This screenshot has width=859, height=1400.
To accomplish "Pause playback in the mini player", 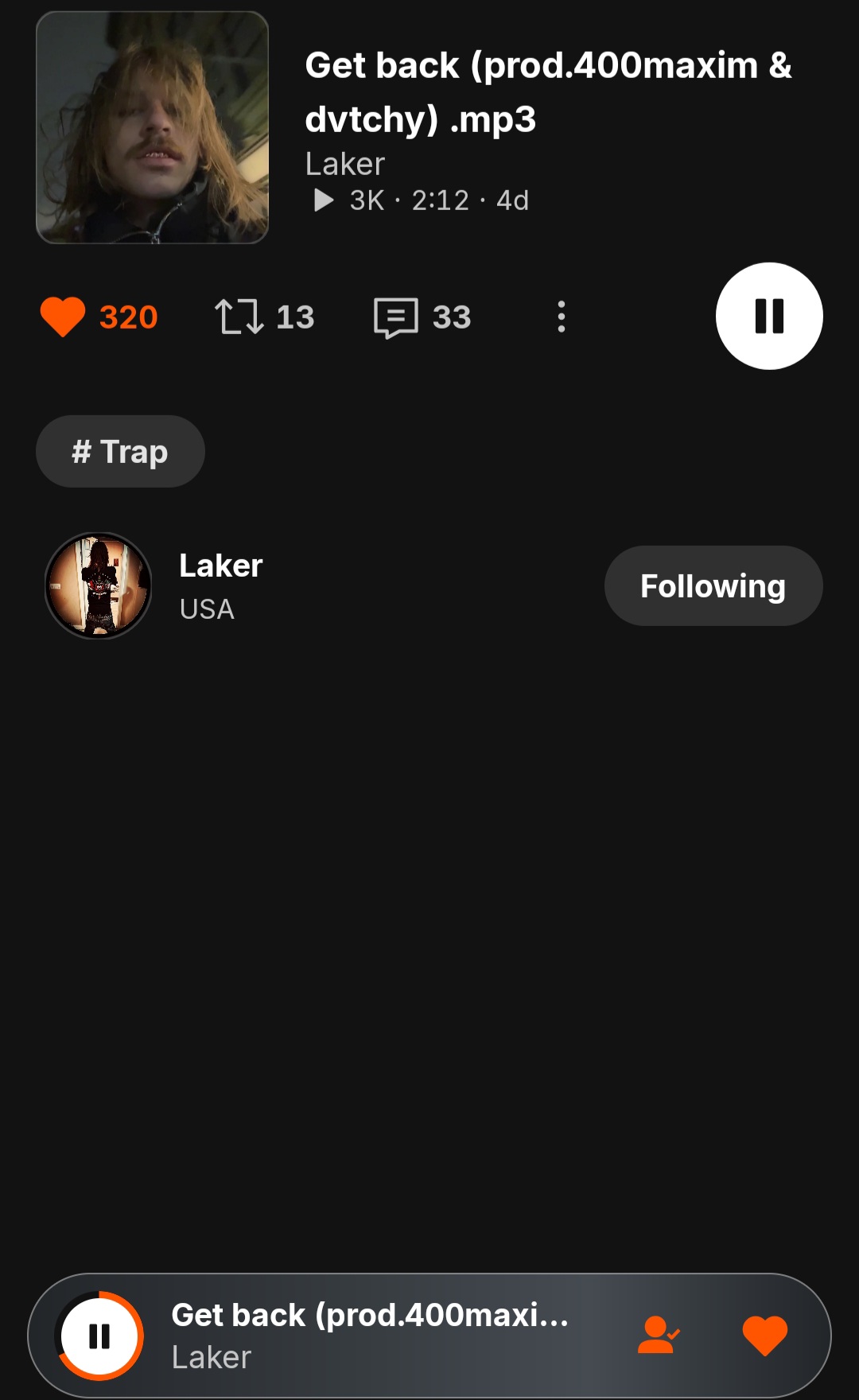I will (x=99, y=1336).
